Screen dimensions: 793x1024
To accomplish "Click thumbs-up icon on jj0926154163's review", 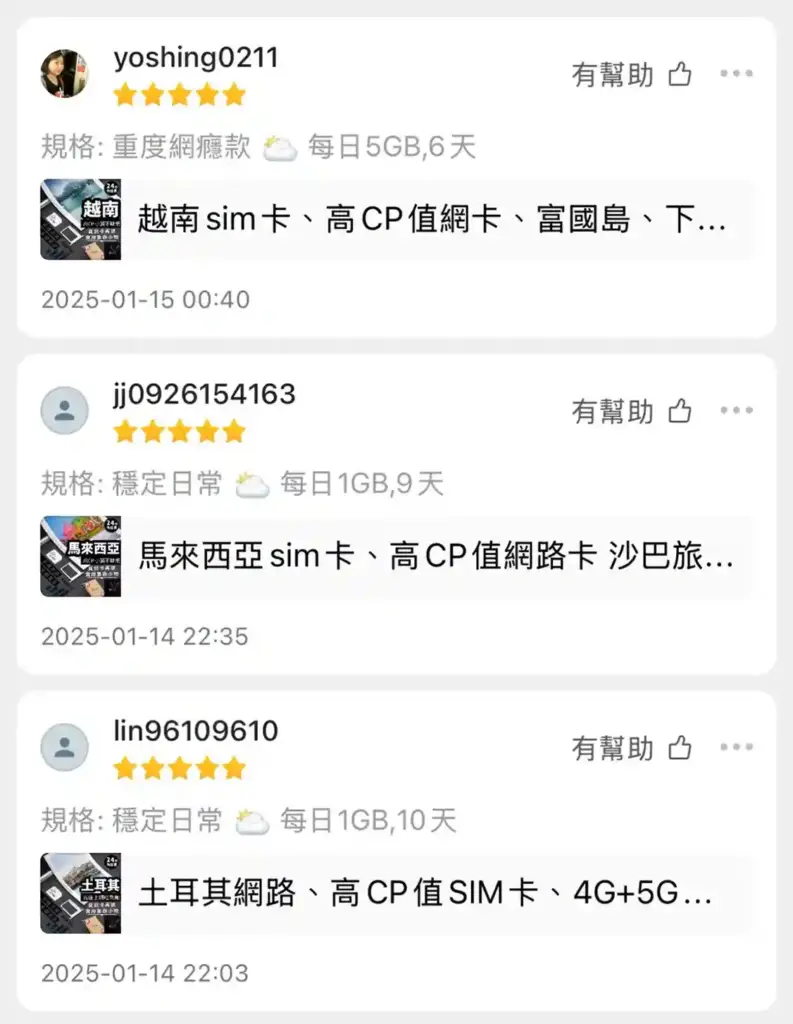I will (x=681, y=410).
